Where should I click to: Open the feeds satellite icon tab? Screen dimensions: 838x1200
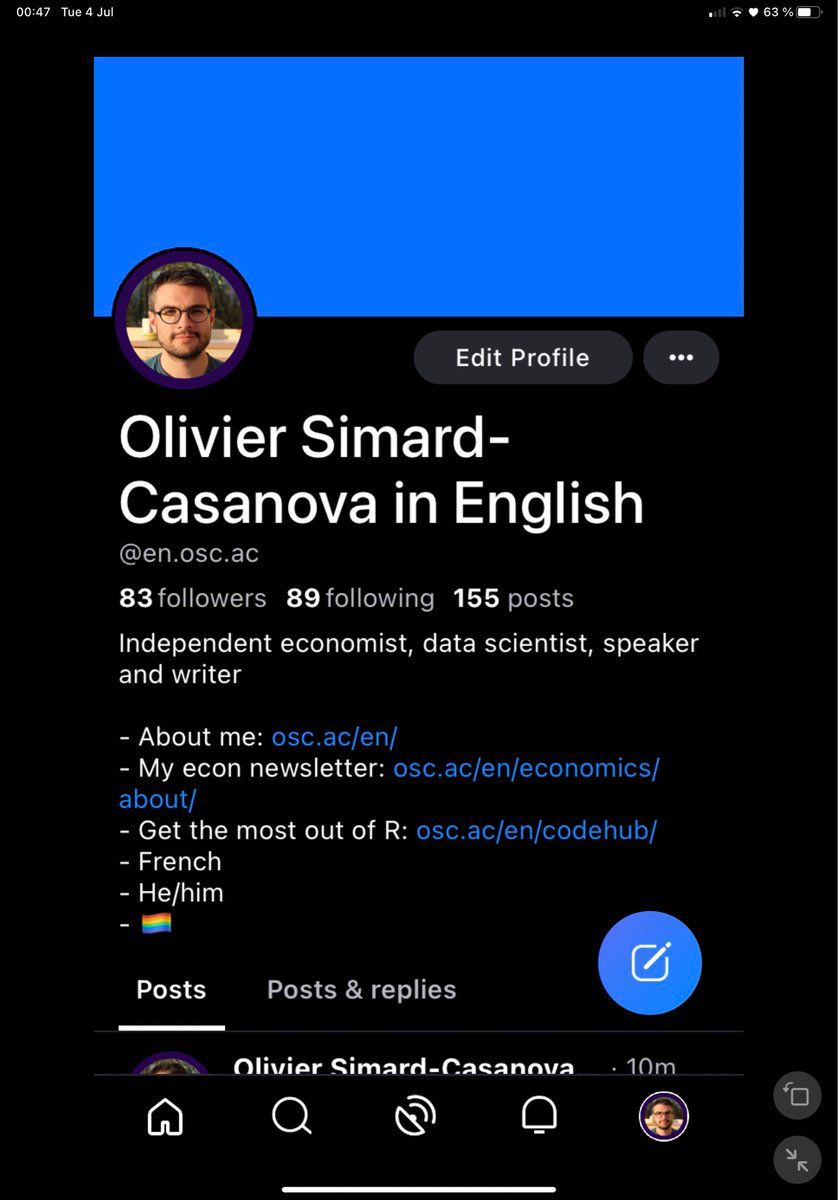point(415,1117)
